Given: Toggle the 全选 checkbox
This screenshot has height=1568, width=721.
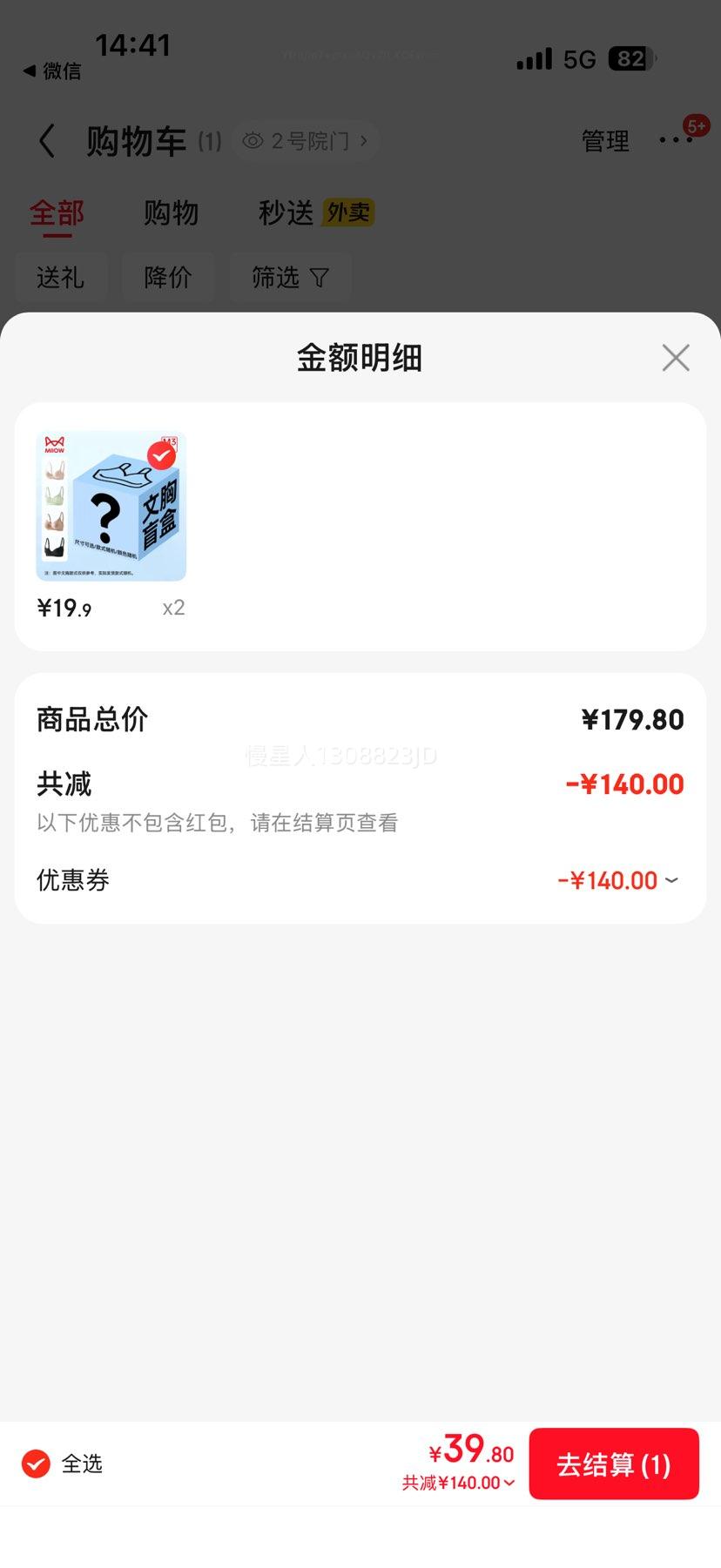Looking at the screenshot, I should [x=36, y=1464].
